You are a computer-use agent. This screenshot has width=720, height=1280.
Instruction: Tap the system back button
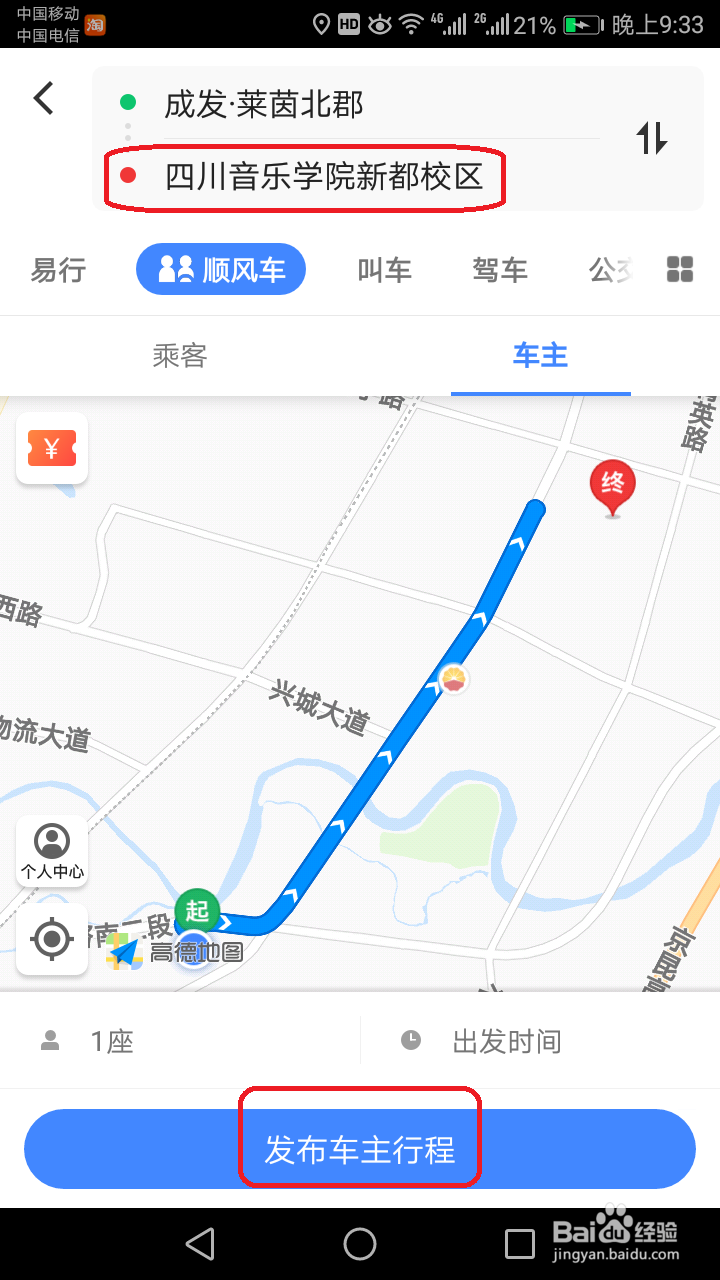point(201,1244)
